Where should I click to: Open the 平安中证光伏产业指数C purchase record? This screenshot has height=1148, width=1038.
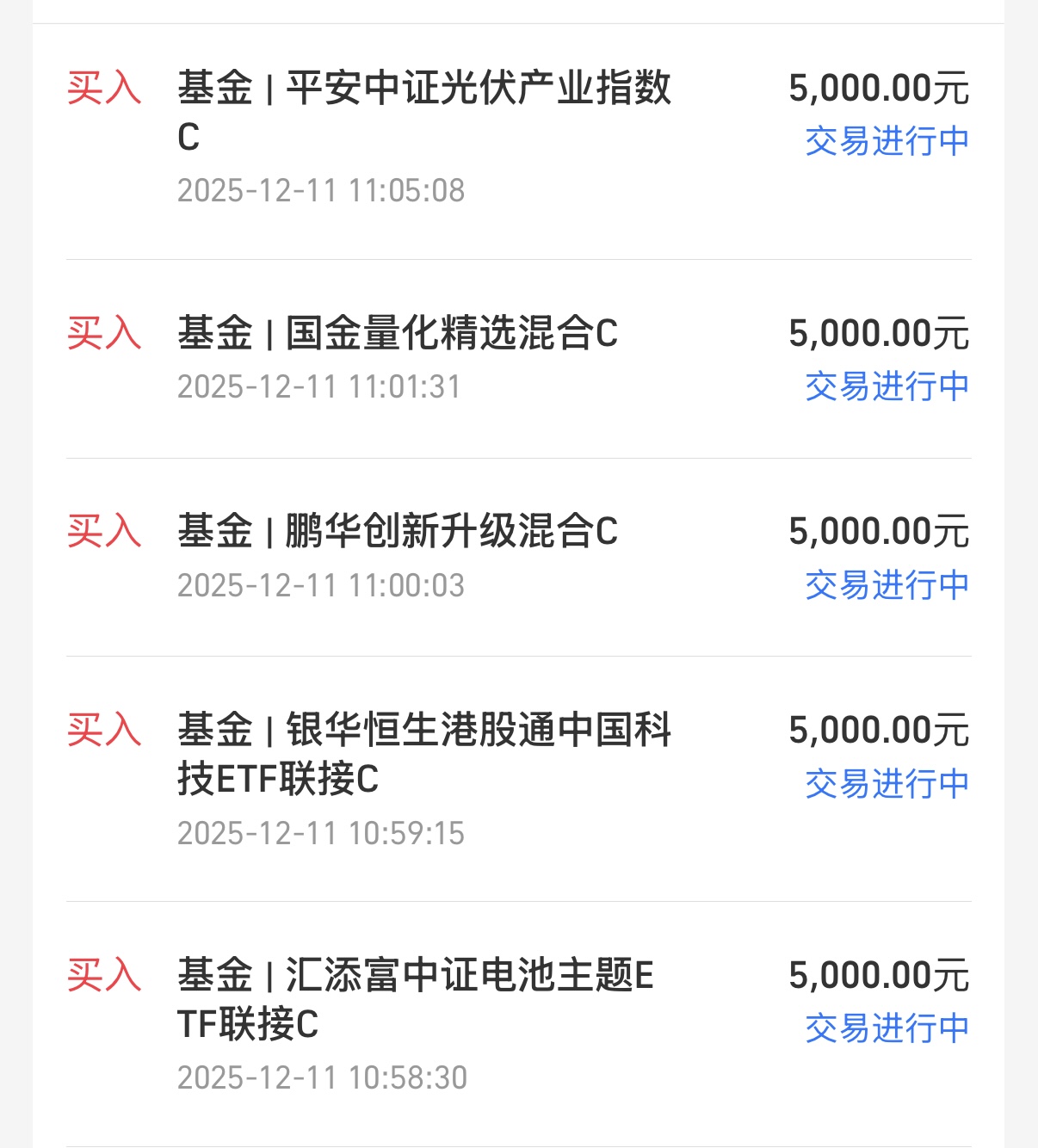423,112
